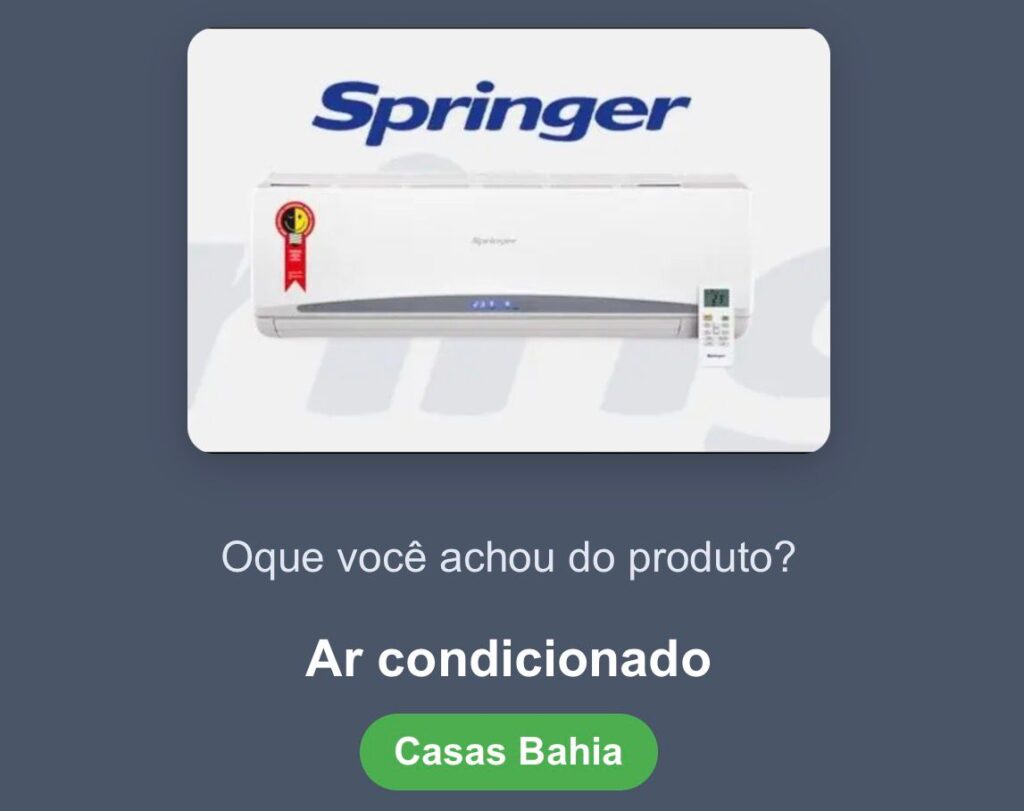
Task: Tap the green Casas Bahia button
Action: pos(508,752)
